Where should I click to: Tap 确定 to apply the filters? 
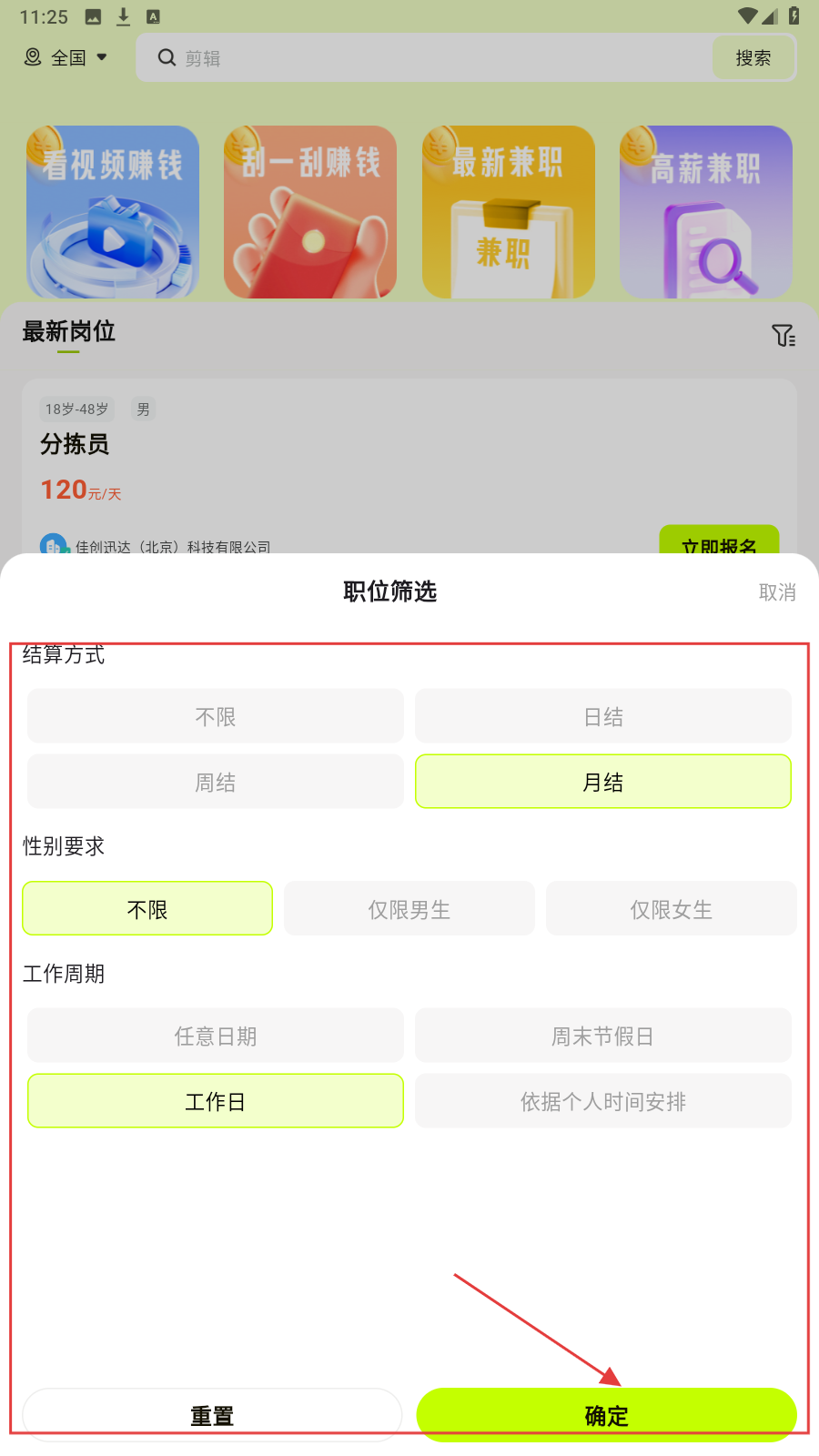[606, 1414]
